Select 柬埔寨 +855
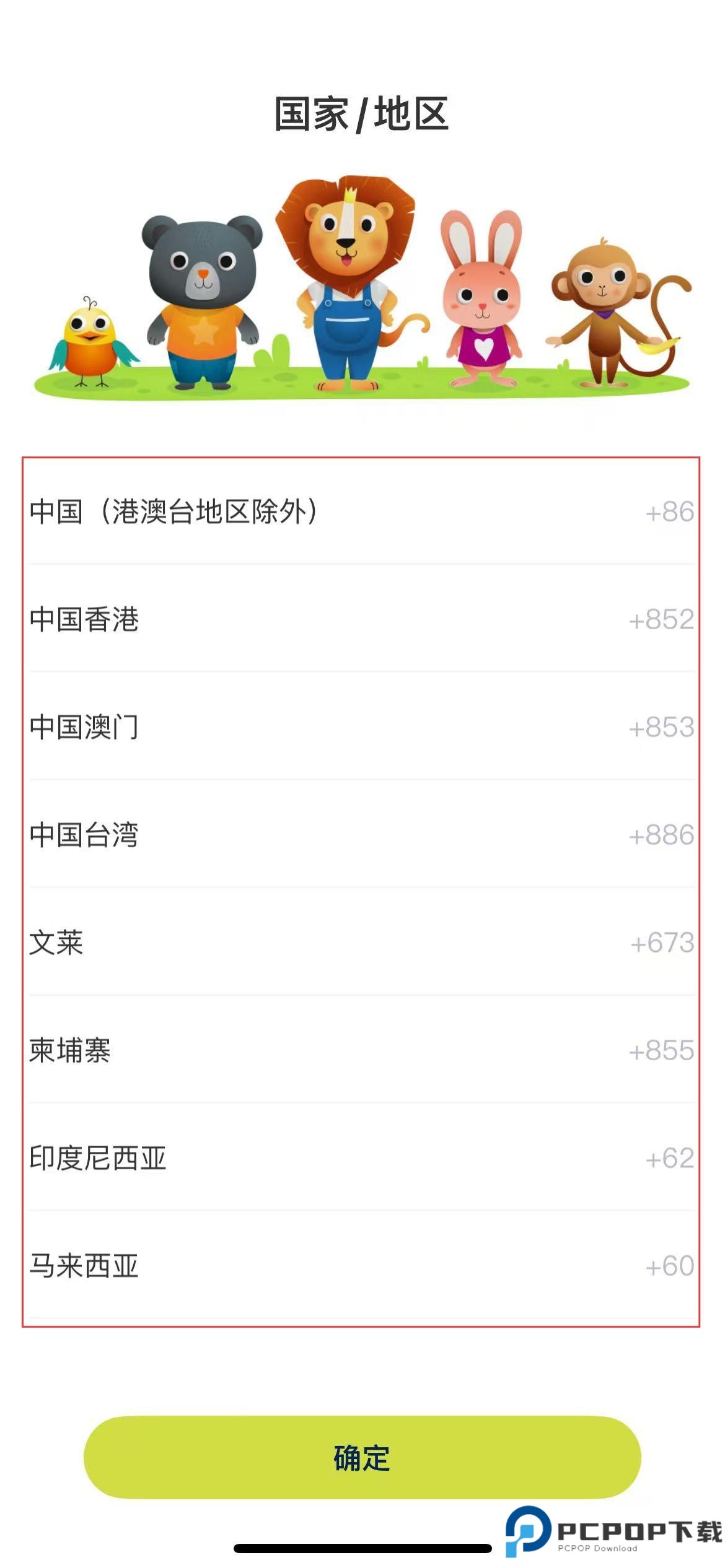Viewport: 725px width, 1568px height. (x=361, y=1050)
